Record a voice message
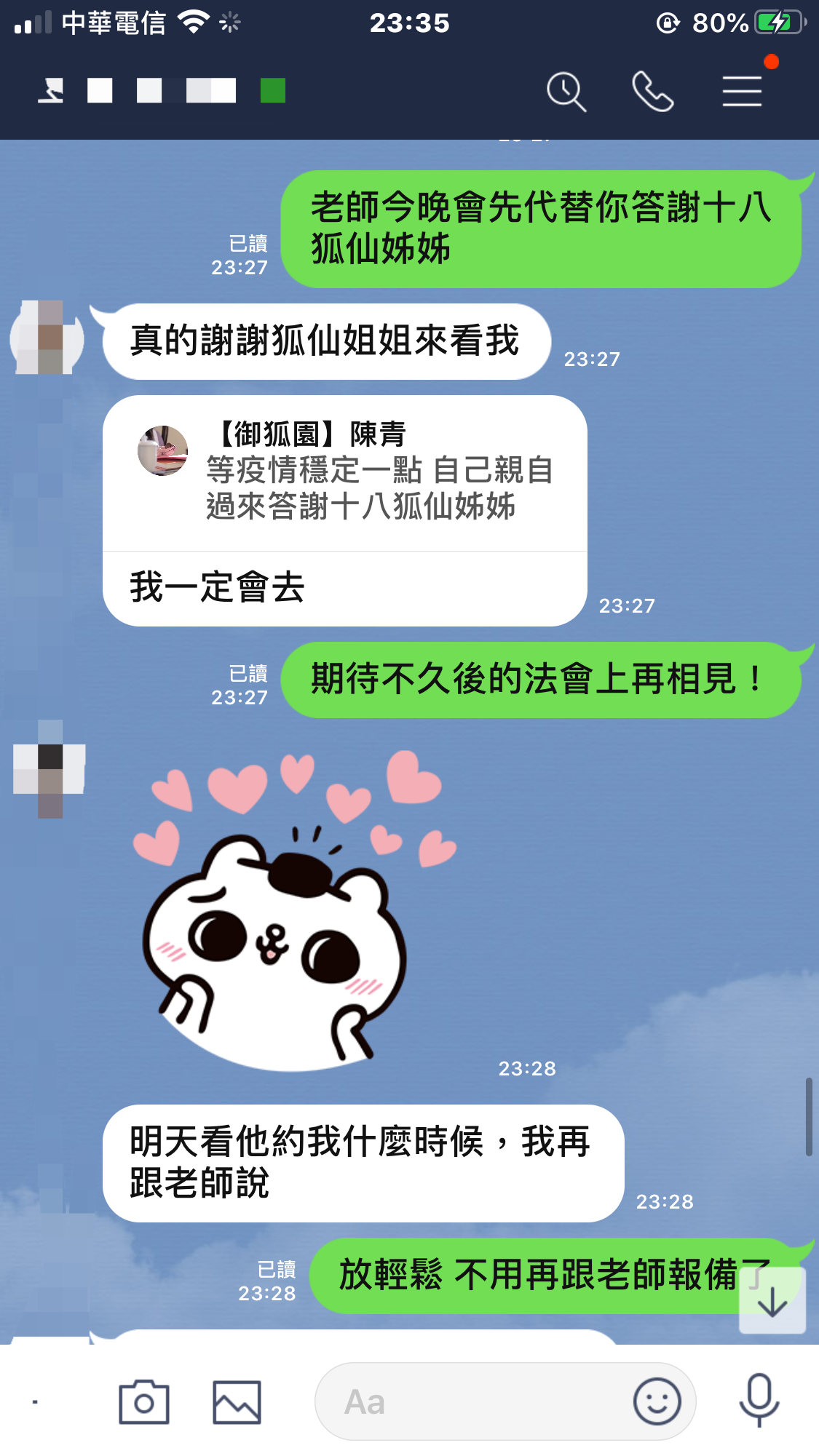819x1456 pixels. (x=759, y=1401)
